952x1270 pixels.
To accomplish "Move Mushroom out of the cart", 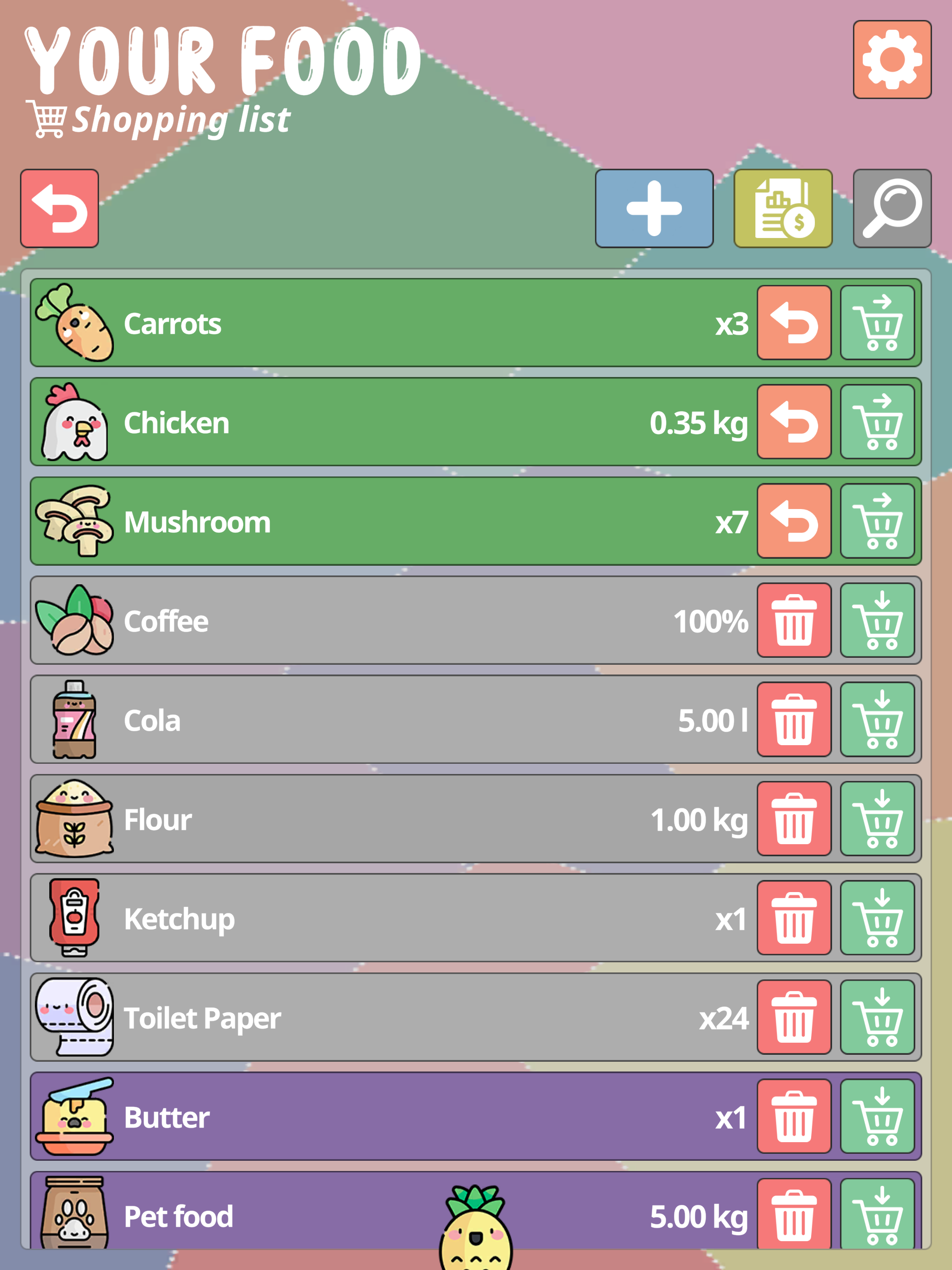I will point(877,521).
